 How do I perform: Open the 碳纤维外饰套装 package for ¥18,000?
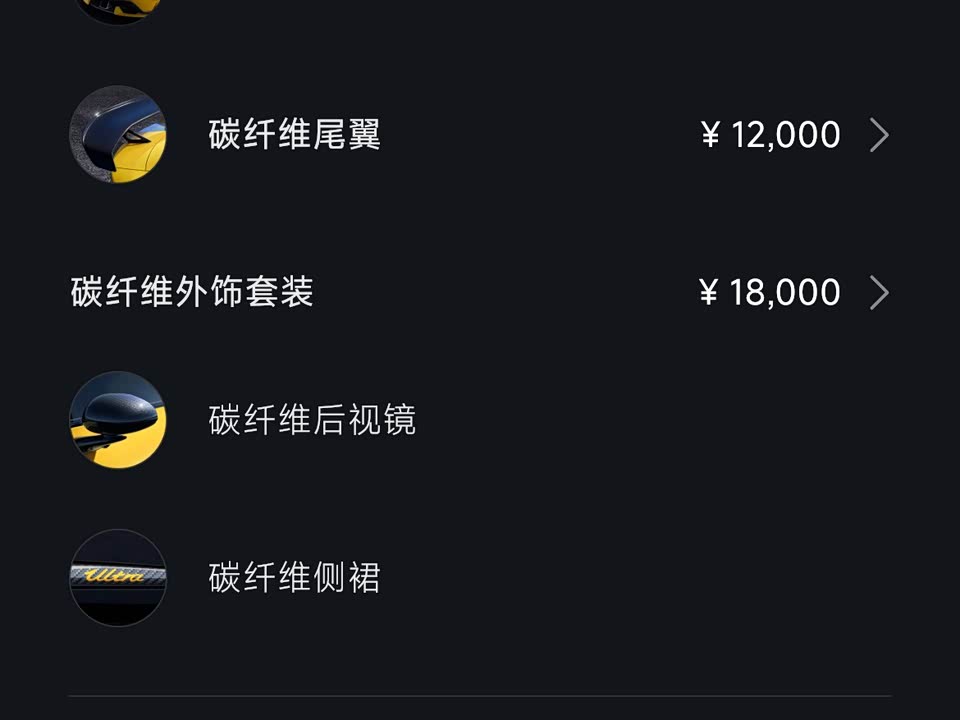[x=878, y=293]
